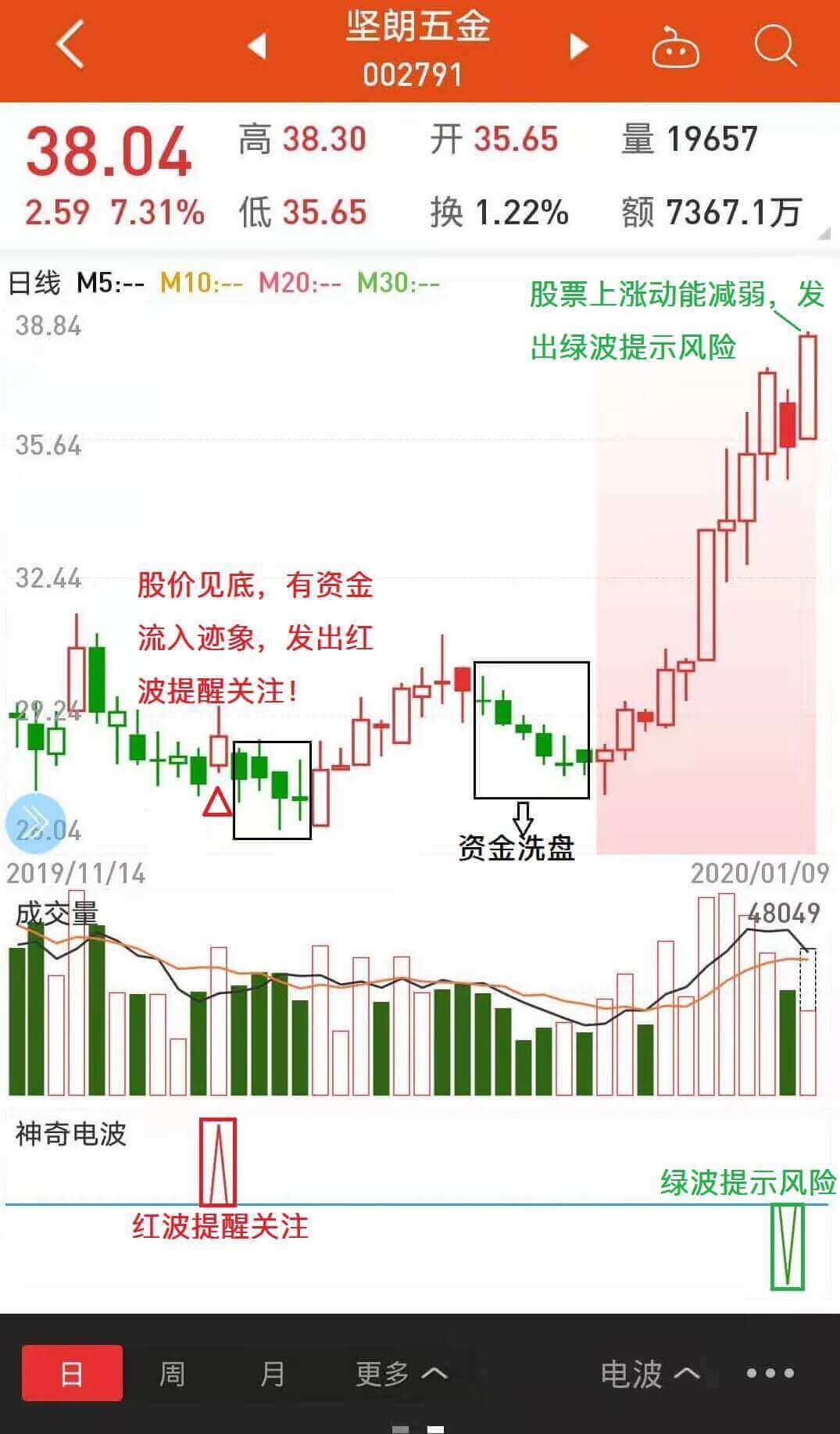840x1434 pixels.
Task: Switch to the 月 monthly chart
Action: pos(272,1373)
